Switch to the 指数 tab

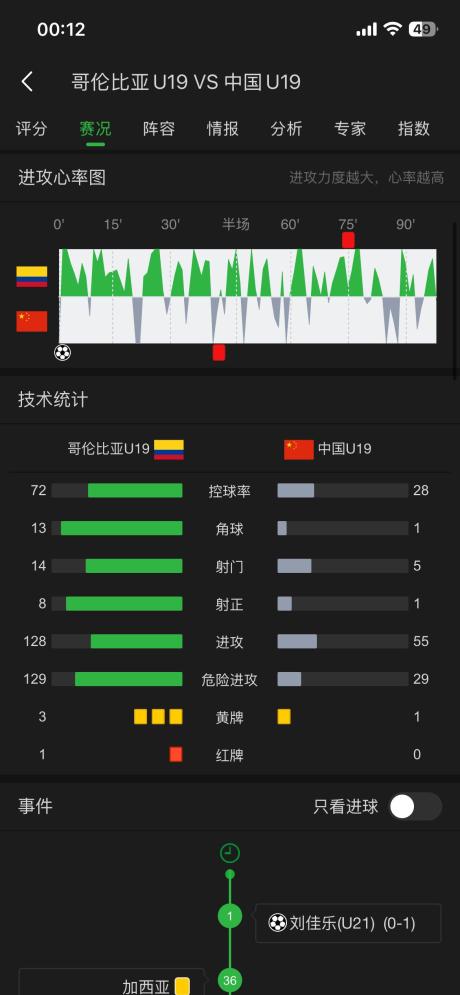(414, 129)
